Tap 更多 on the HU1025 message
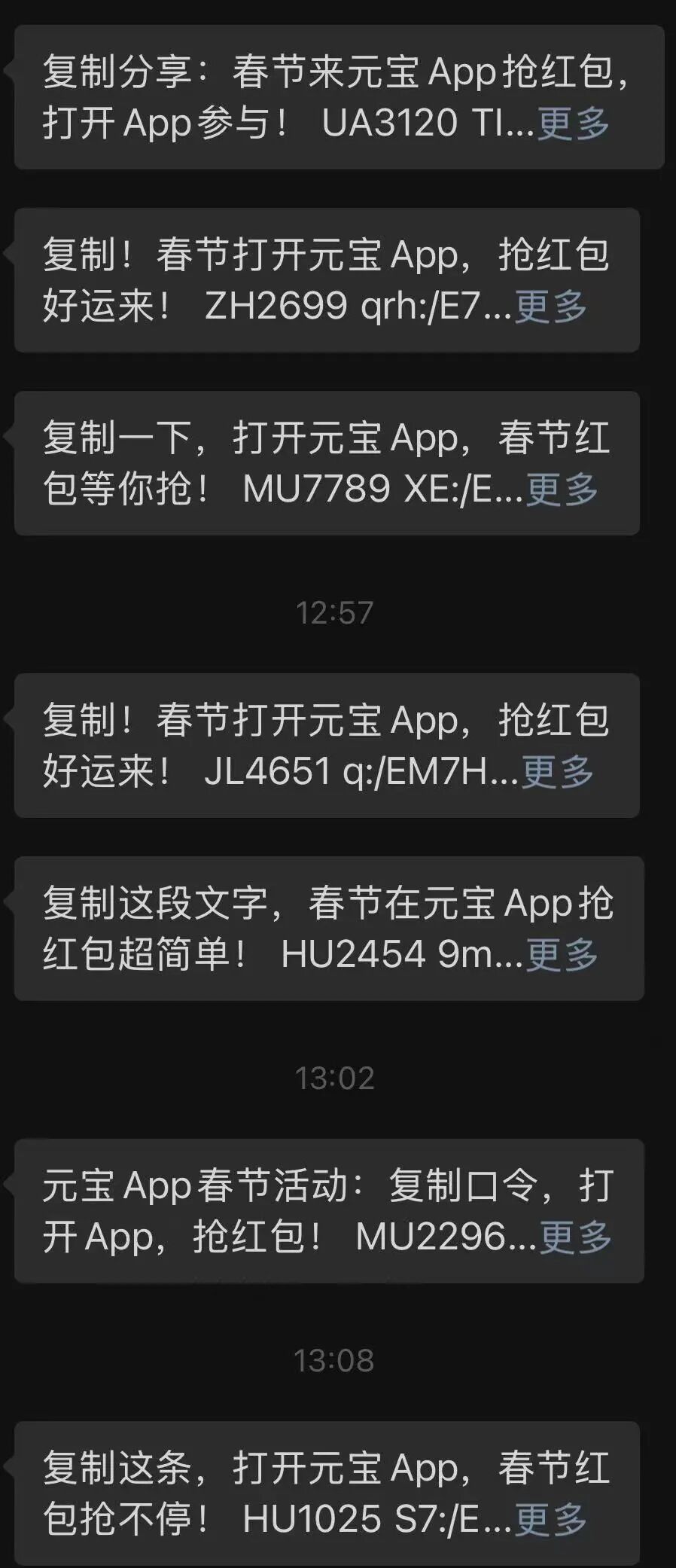676x1568 pixels. [x=551, y=1520]
